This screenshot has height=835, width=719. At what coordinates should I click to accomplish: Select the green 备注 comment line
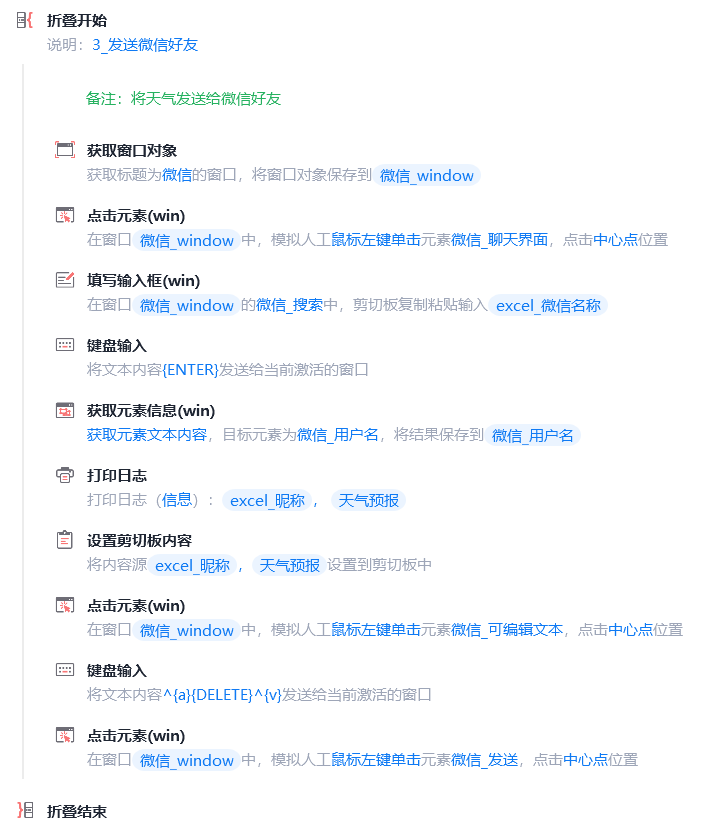[x=183, y=98]
